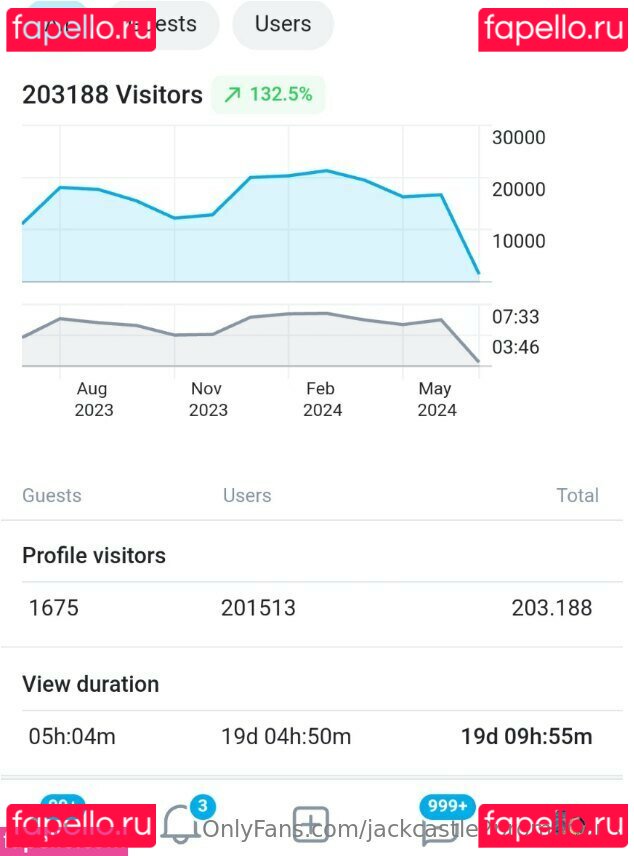Open messages with 999+ badge
Viewport: 634px width, 856px height.
[x=440, y=828]
